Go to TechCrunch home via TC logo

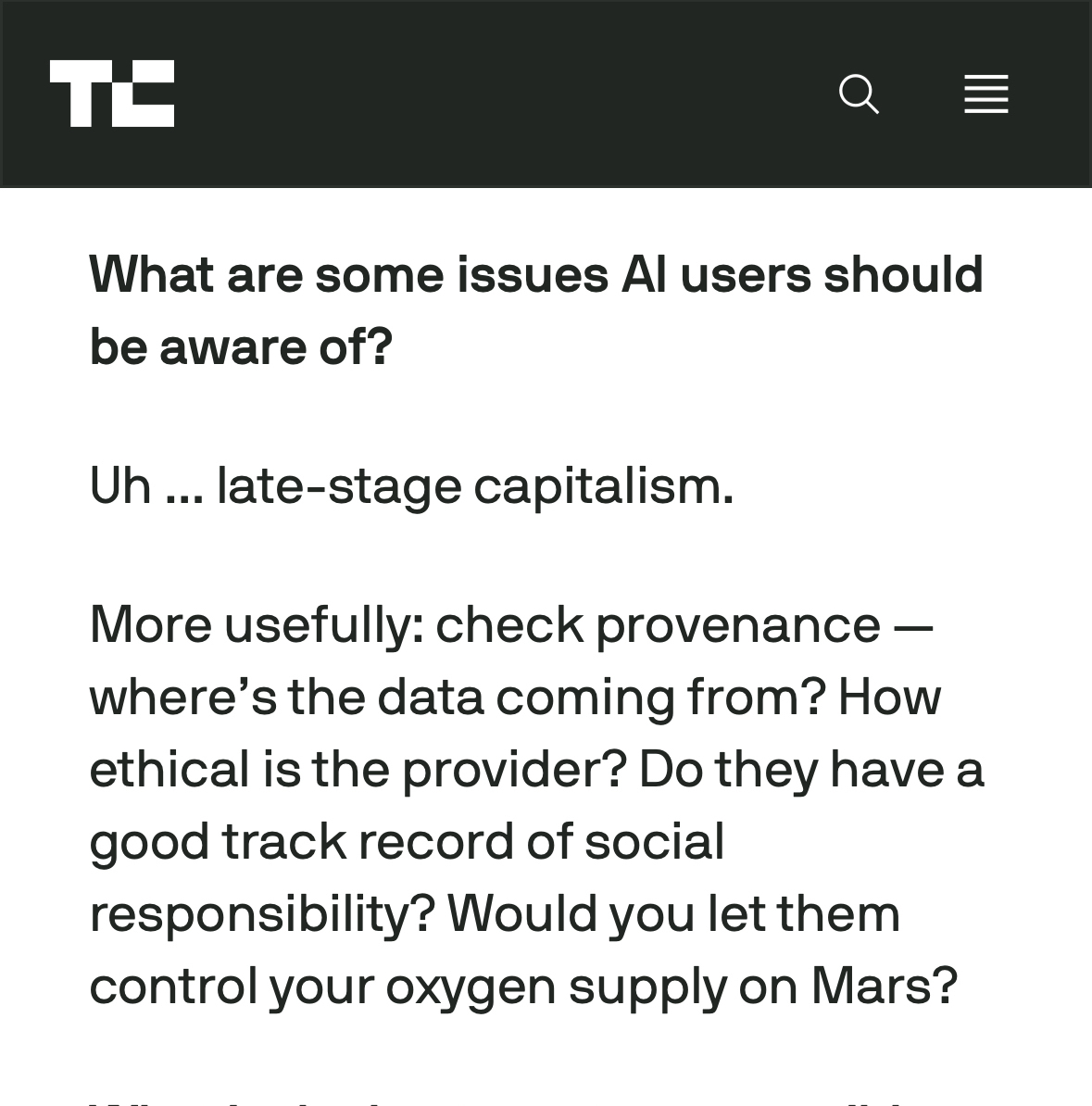pos(112,94)
